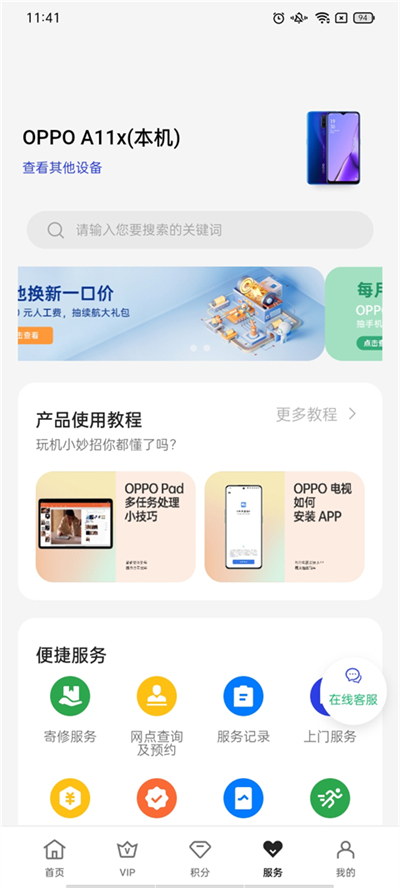Start 在线客服 chat
Viewport: 400px width, 888px height.
click(354, 691)
